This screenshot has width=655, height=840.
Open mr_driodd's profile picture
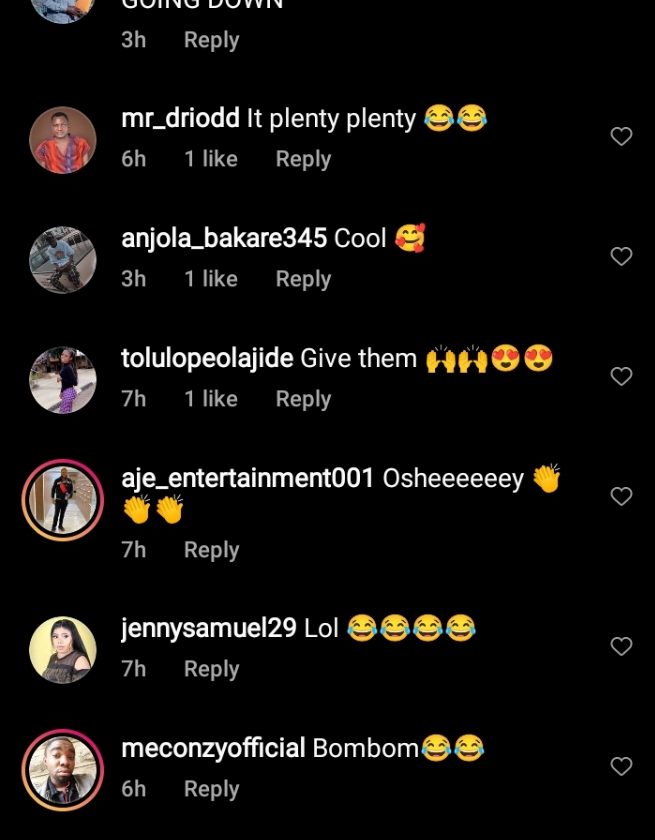pos(63,141)
